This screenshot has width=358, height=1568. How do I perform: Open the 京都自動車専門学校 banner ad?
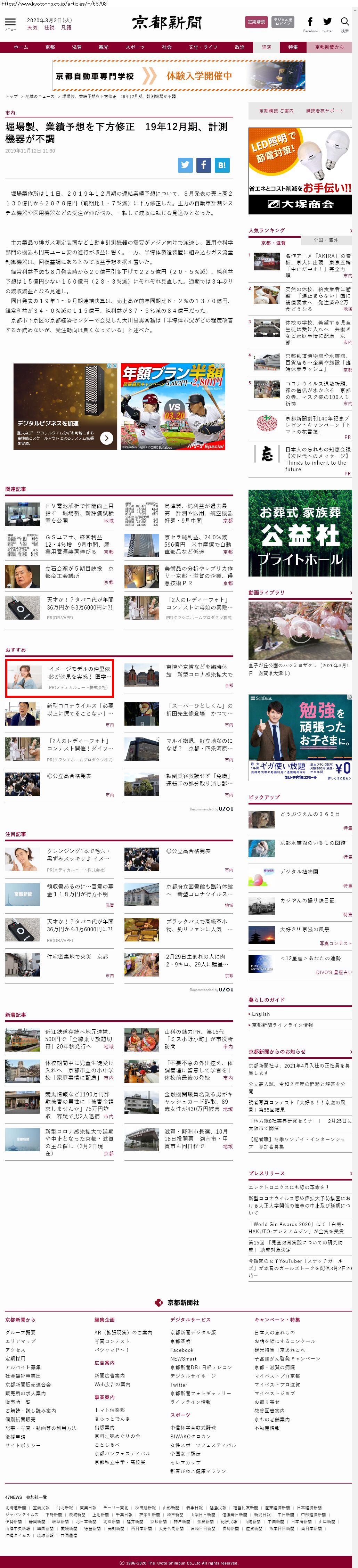tap(179, 75)
